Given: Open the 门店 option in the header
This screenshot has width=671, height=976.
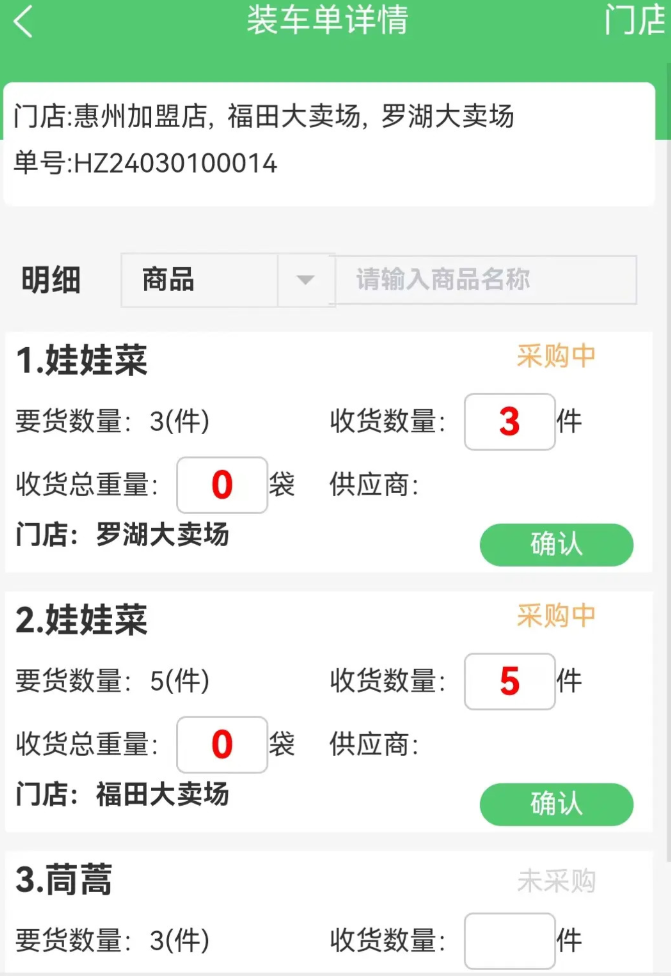Looking at the screenshot, I should (635, 22).
